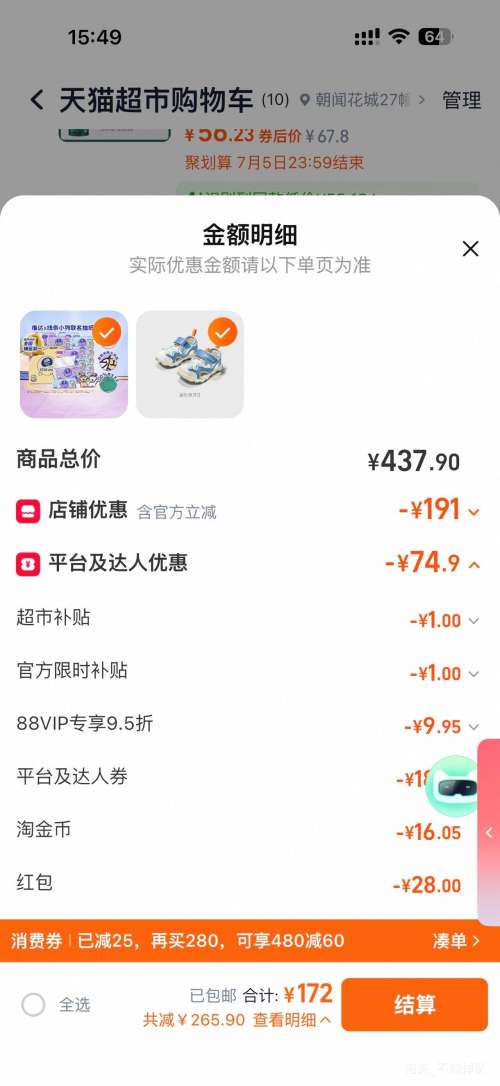Open the children's sandals thumbnail
Image resolution: width=500 pixels, height=1086 pixels.
coord(190,364)
